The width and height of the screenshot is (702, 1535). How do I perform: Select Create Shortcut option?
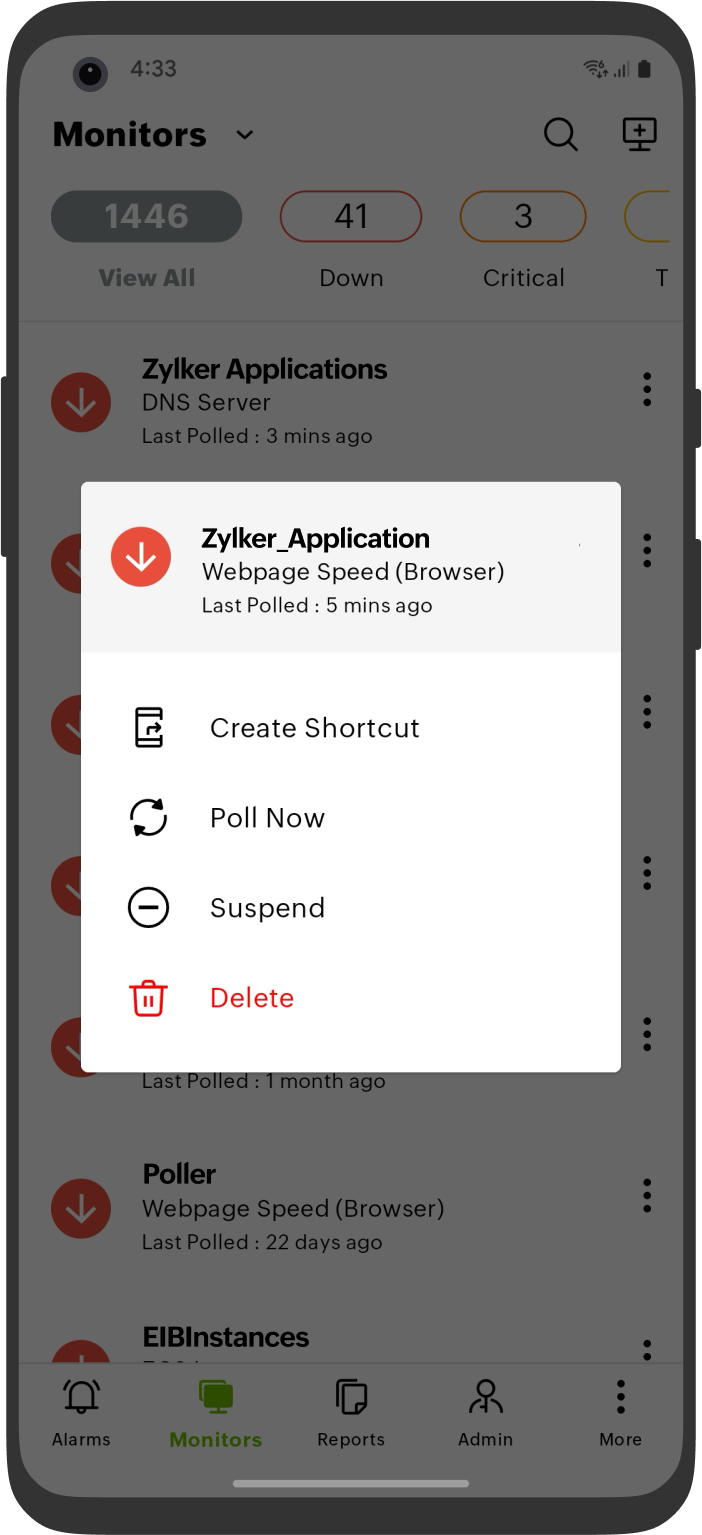[x=314, y=728]
